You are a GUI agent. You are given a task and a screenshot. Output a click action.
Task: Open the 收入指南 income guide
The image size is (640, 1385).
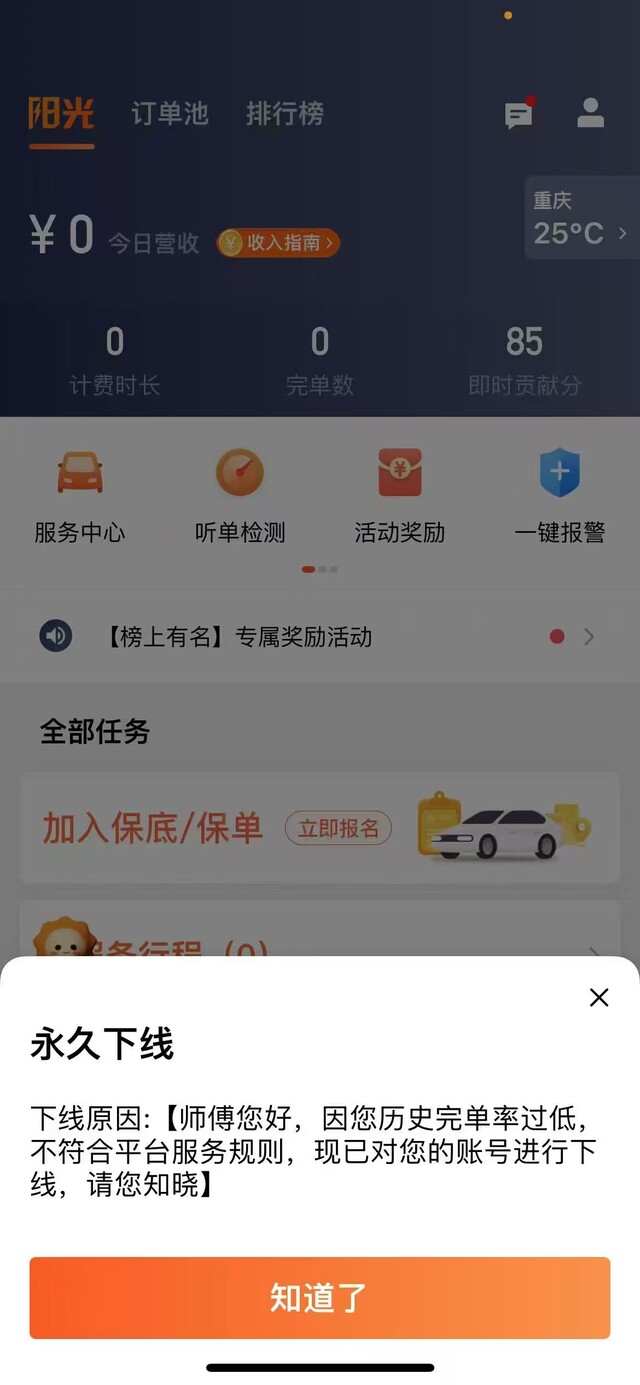click(x=279, y=243)
